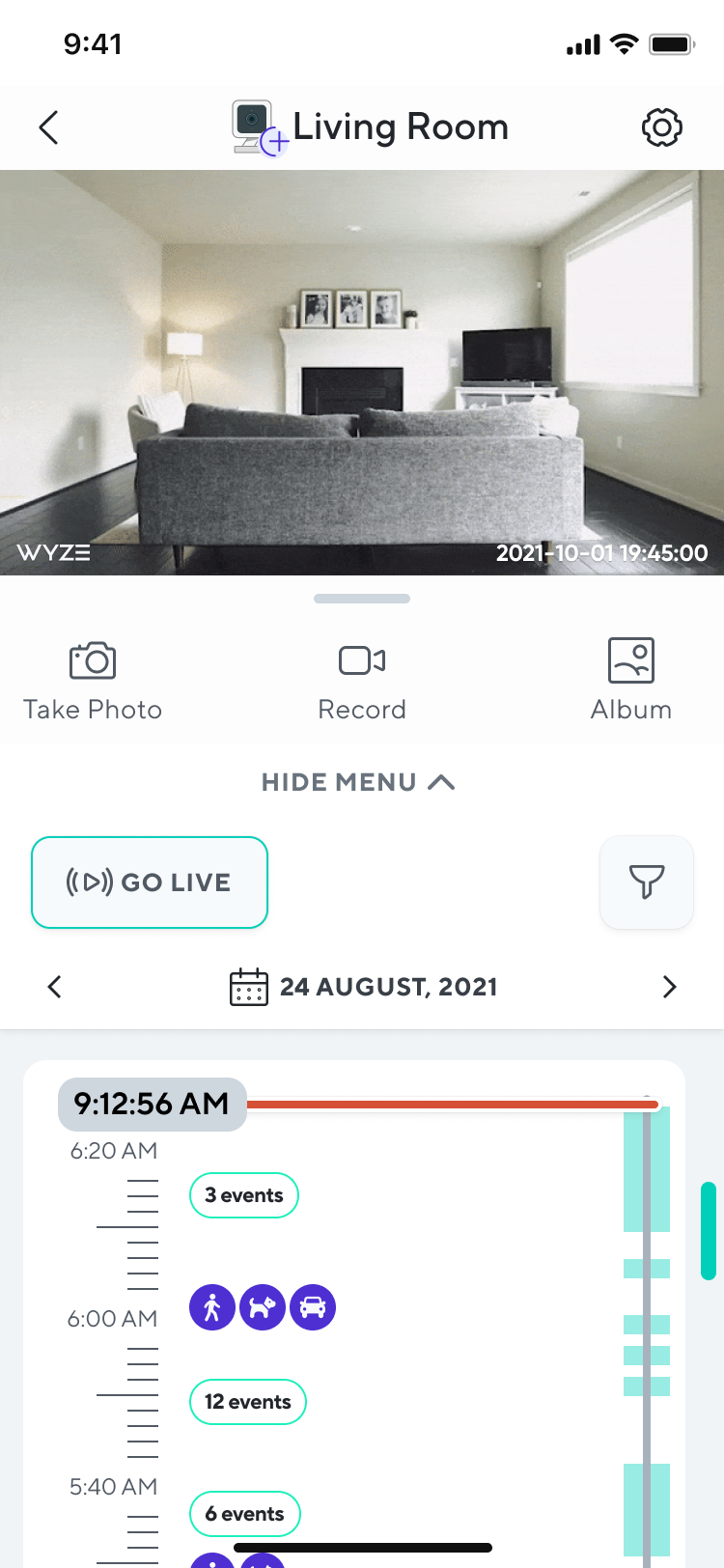Open the 6 events chip

click(245, 1514)
